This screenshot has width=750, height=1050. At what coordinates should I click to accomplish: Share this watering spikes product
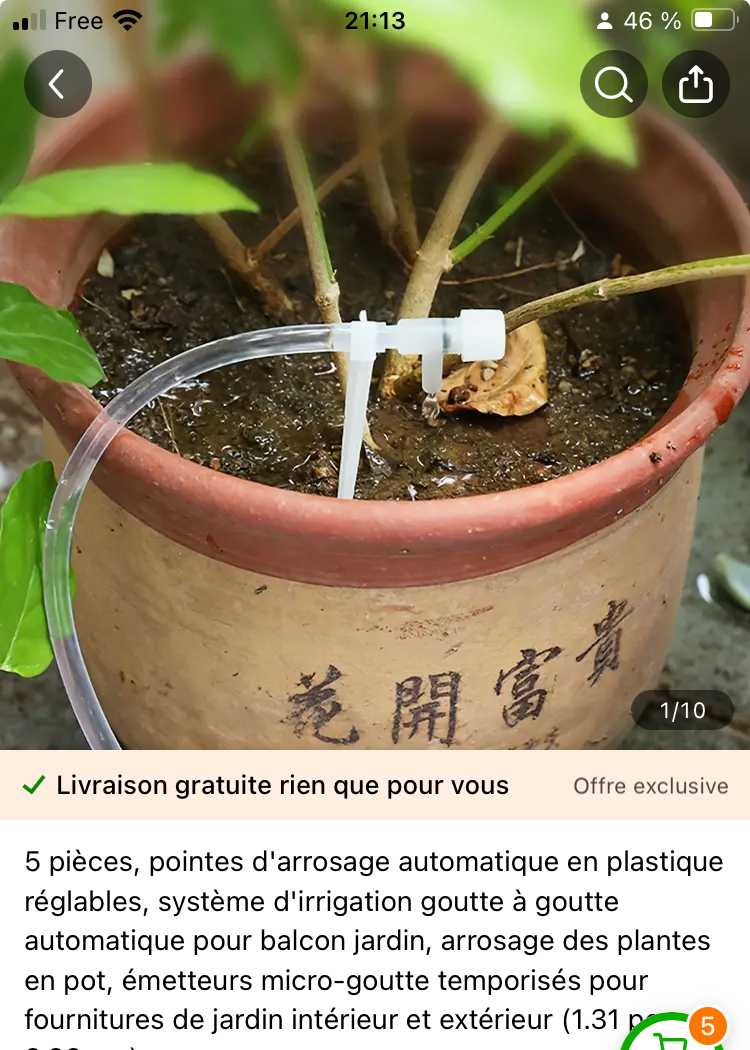point(695,84)
